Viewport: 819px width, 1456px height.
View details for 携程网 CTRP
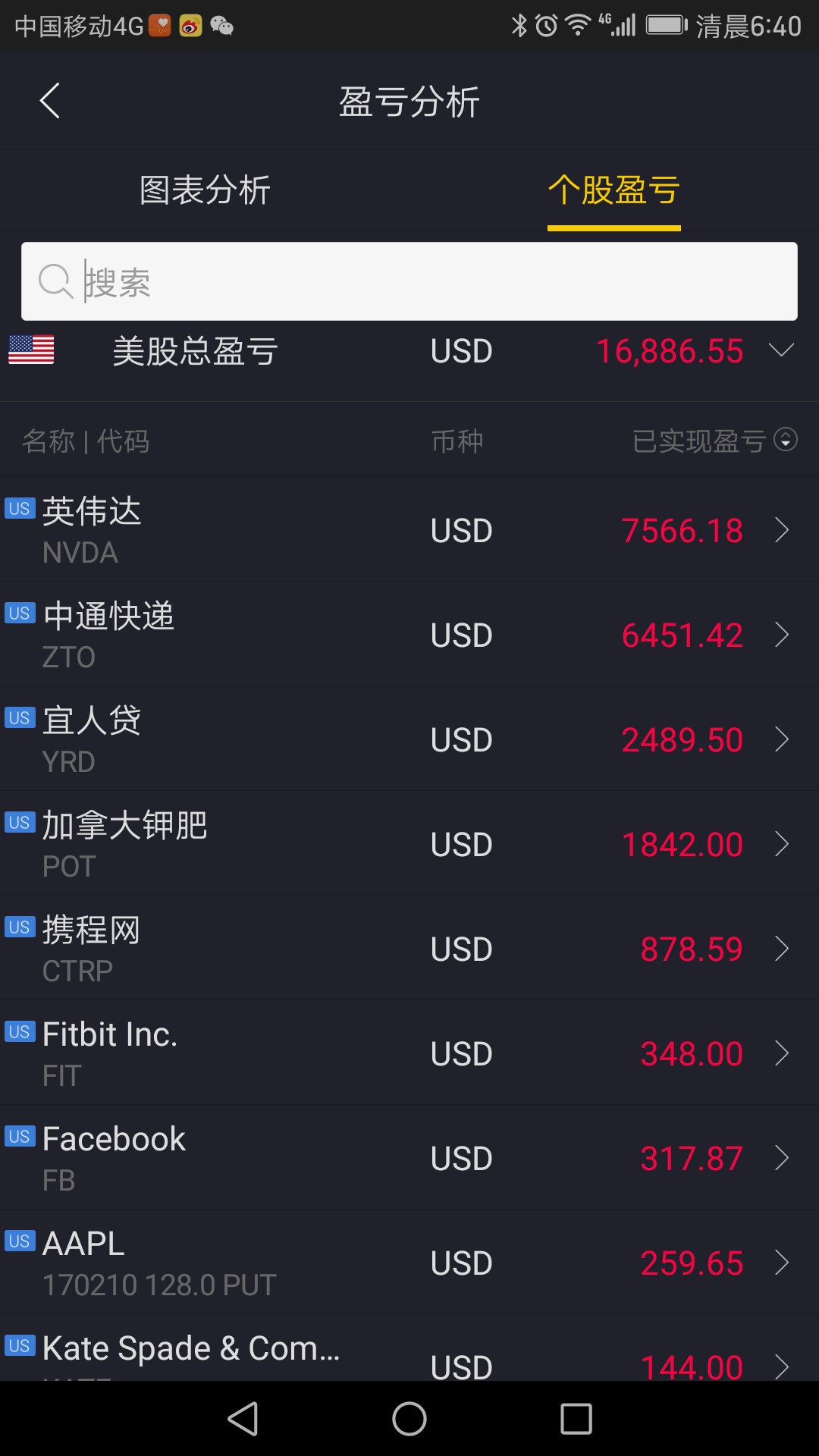click(409, 948)
